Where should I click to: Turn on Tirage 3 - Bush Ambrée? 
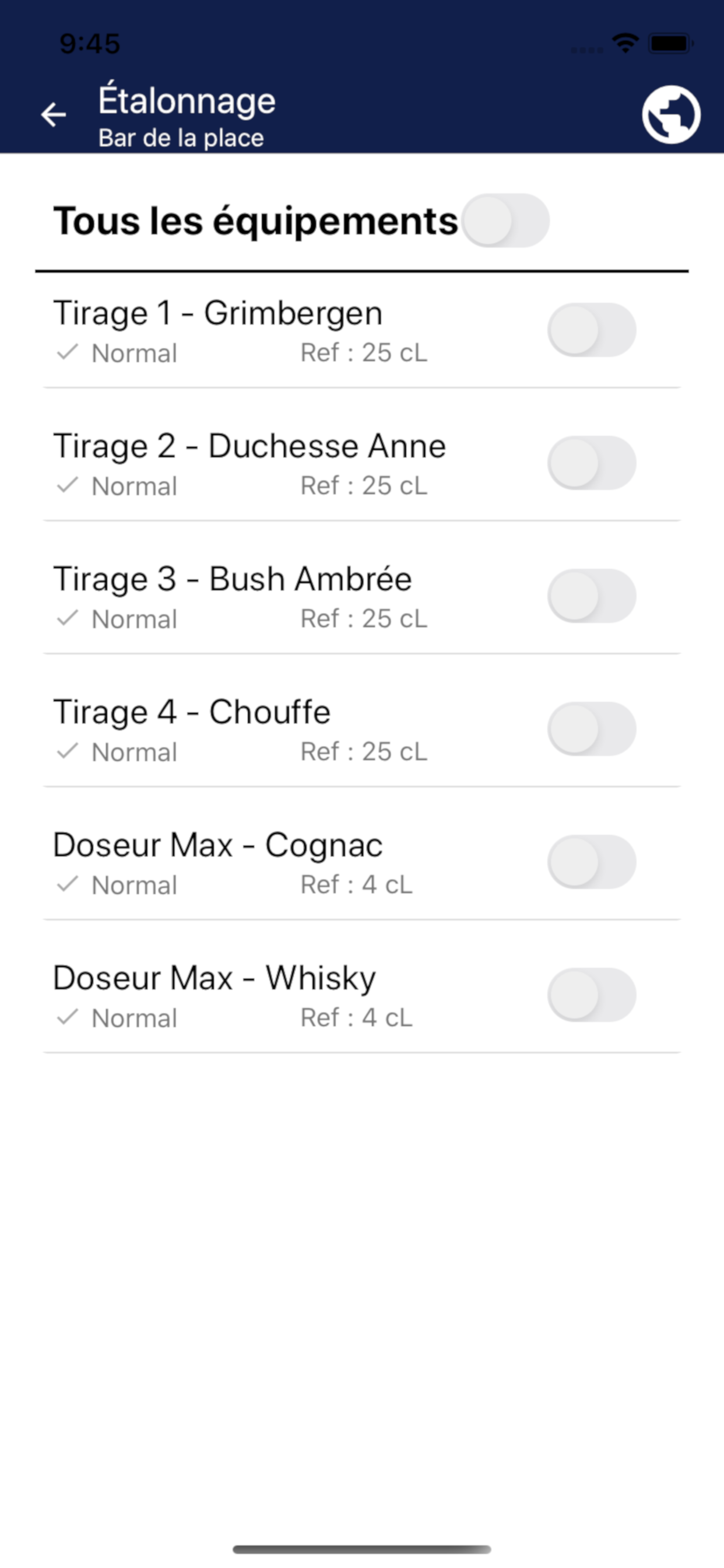coord(592,596)
